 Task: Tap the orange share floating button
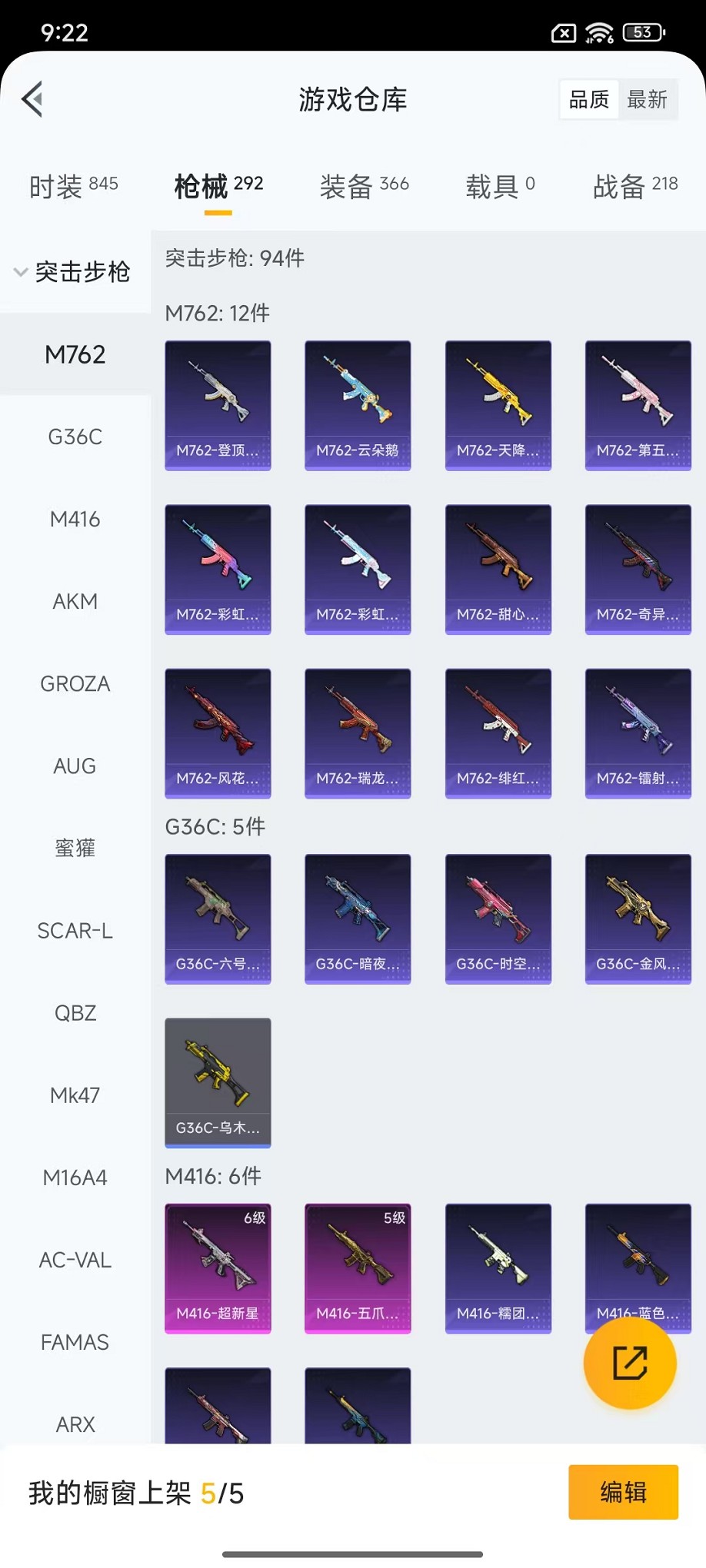629,1363
